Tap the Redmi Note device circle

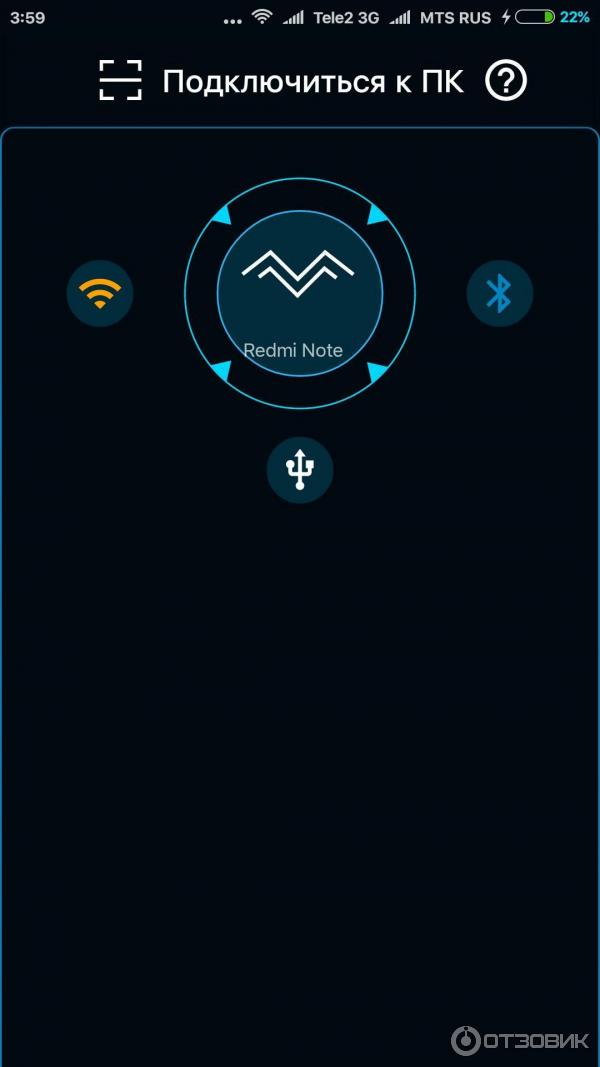(x=299, y=293)
